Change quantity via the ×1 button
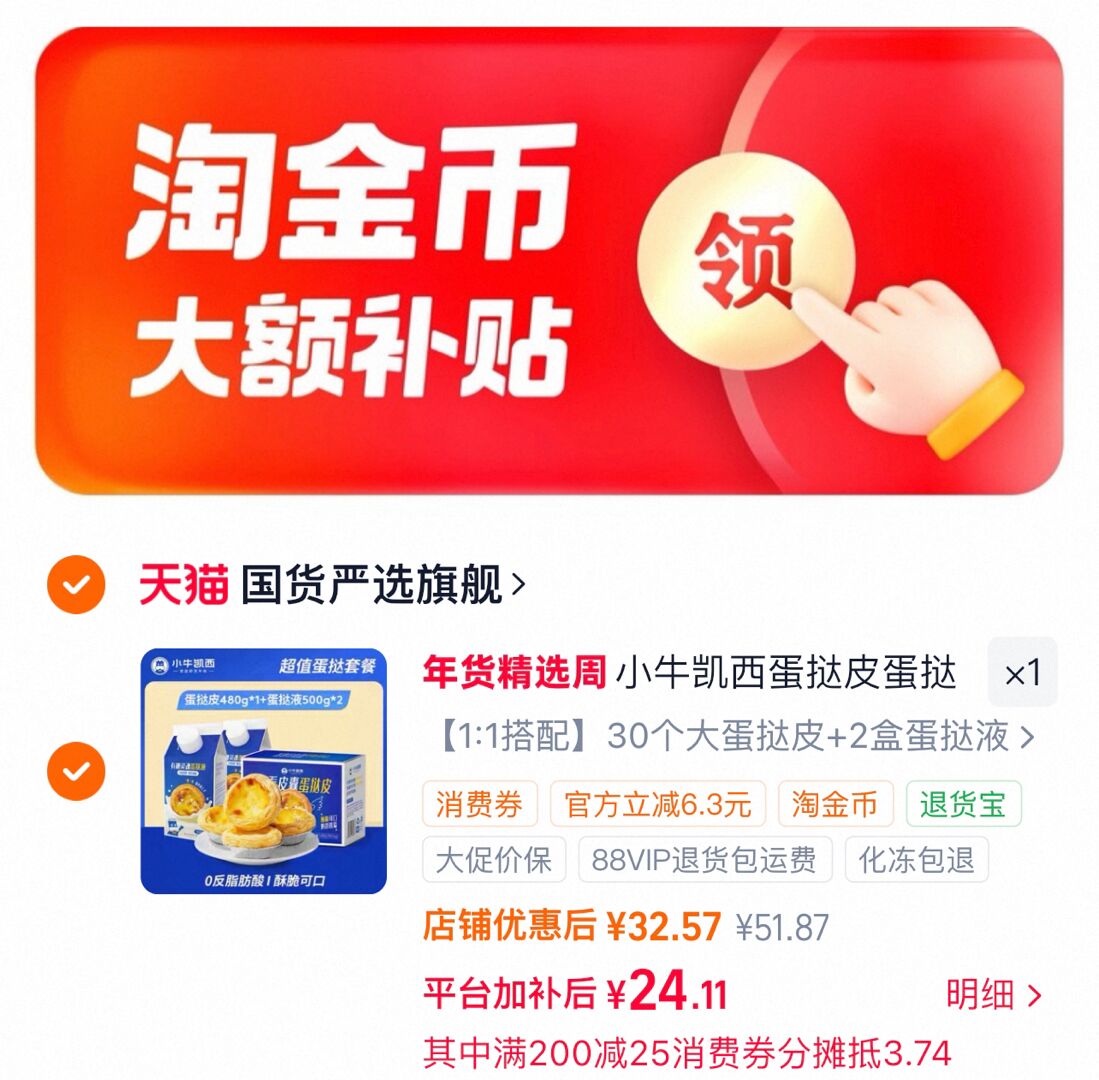The image size is (1099, 1080). (x=1022, y=673)
